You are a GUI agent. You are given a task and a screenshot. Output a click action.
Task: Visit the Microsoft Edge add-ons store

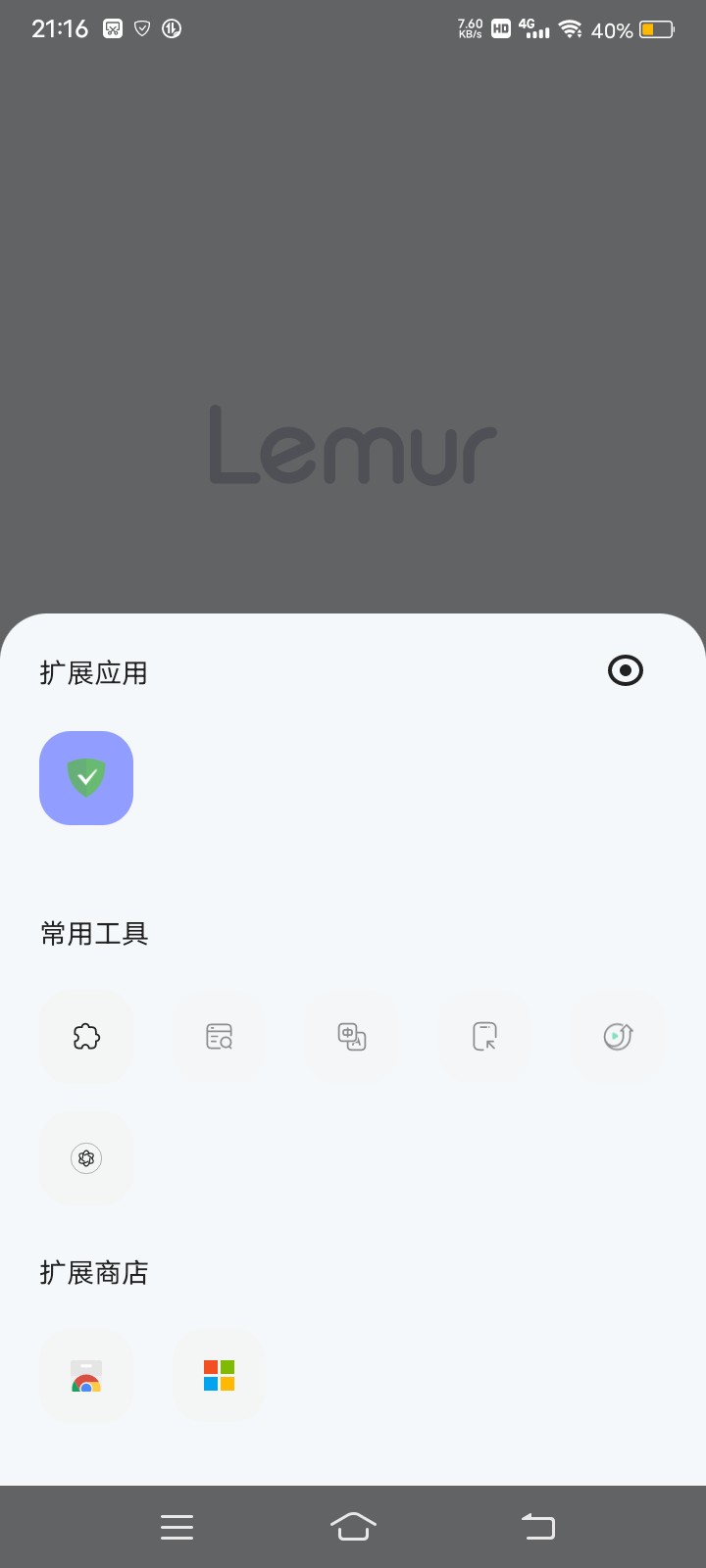tap(220, 1376)
